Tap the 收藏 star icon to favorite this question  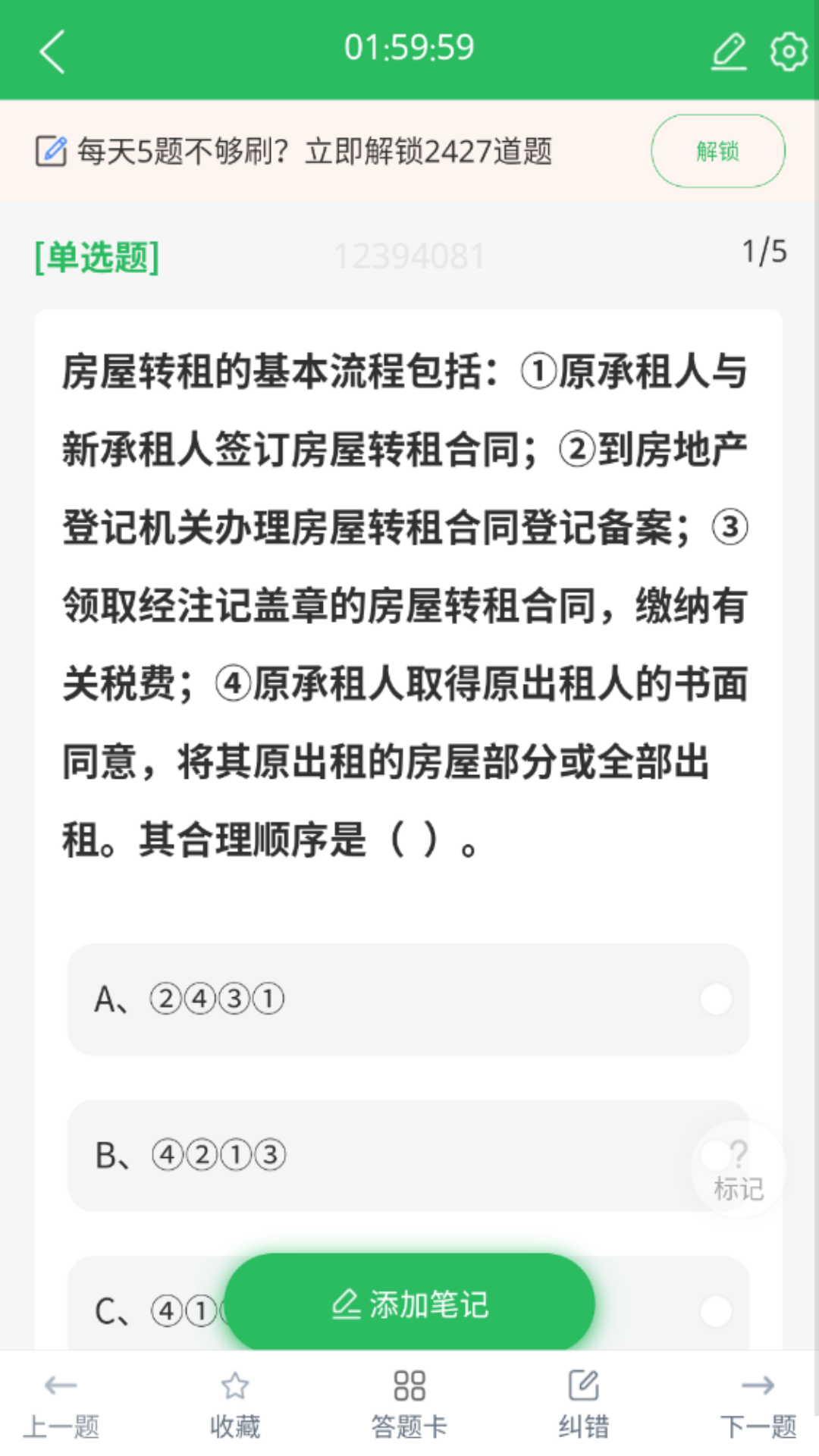[x=234, y=1384]
